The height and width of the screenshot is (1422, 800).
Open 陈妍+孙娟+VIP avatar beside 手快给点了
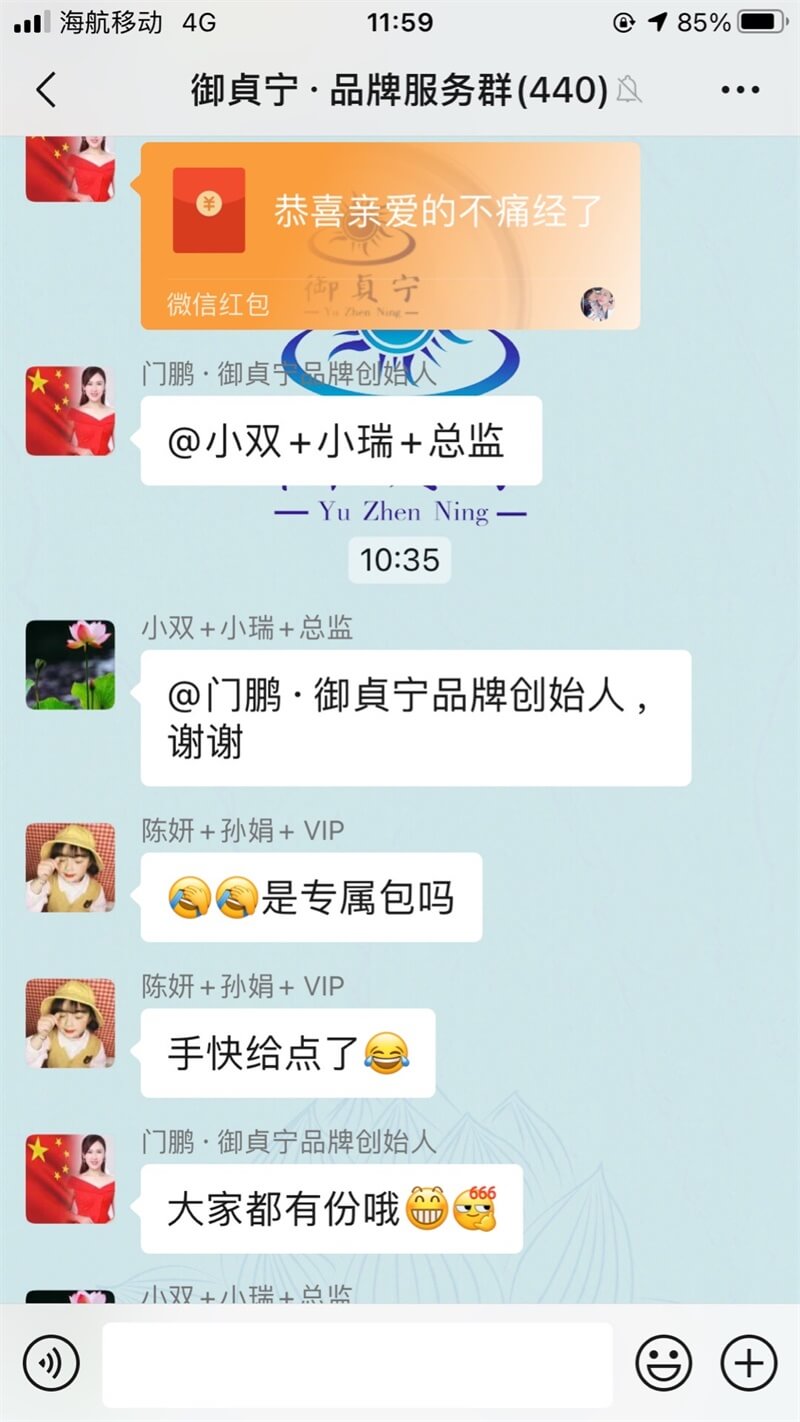tap(70, 1023)
